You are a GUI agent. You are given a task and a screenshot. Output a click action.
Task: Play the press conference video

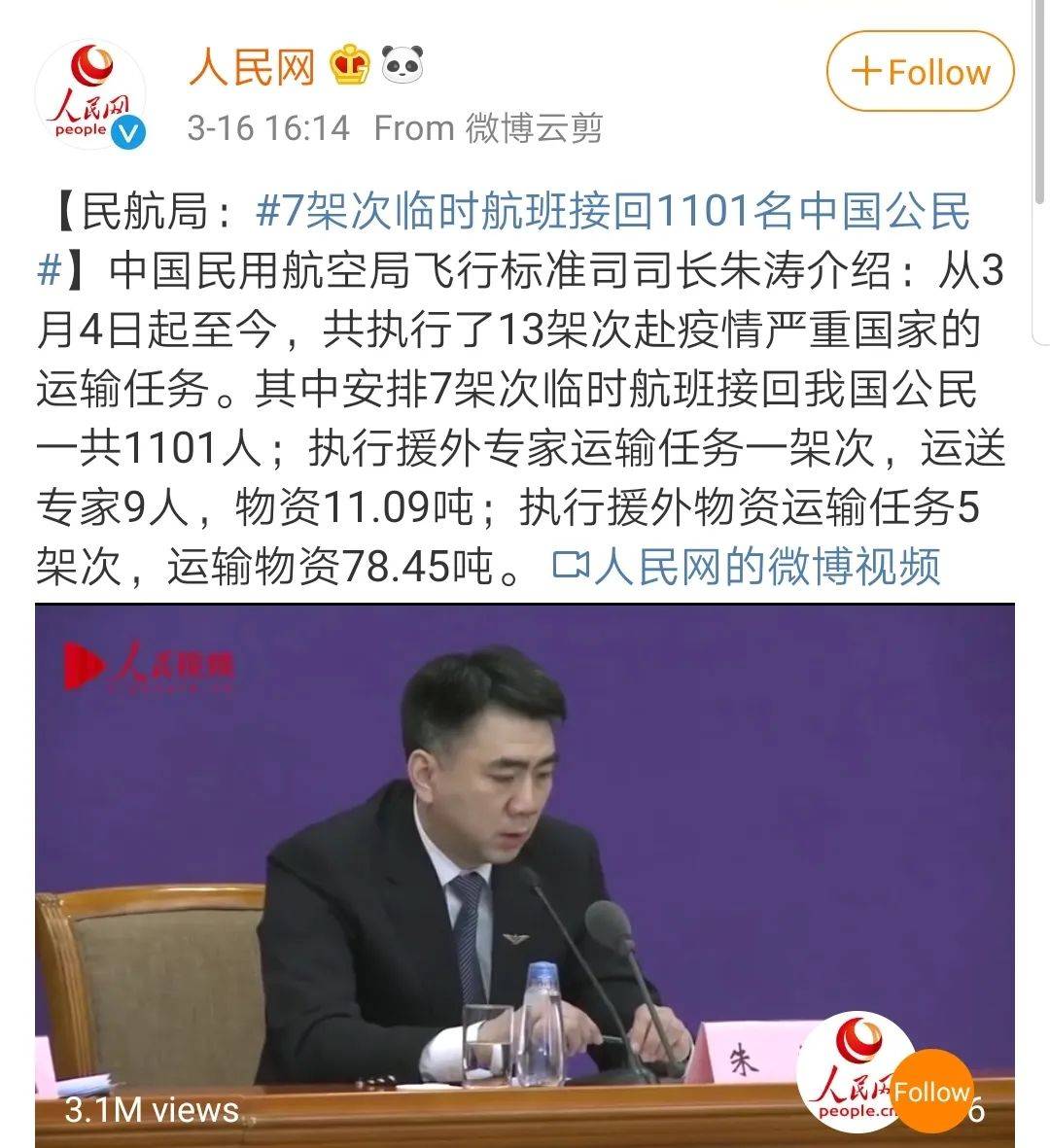(525, 855)
